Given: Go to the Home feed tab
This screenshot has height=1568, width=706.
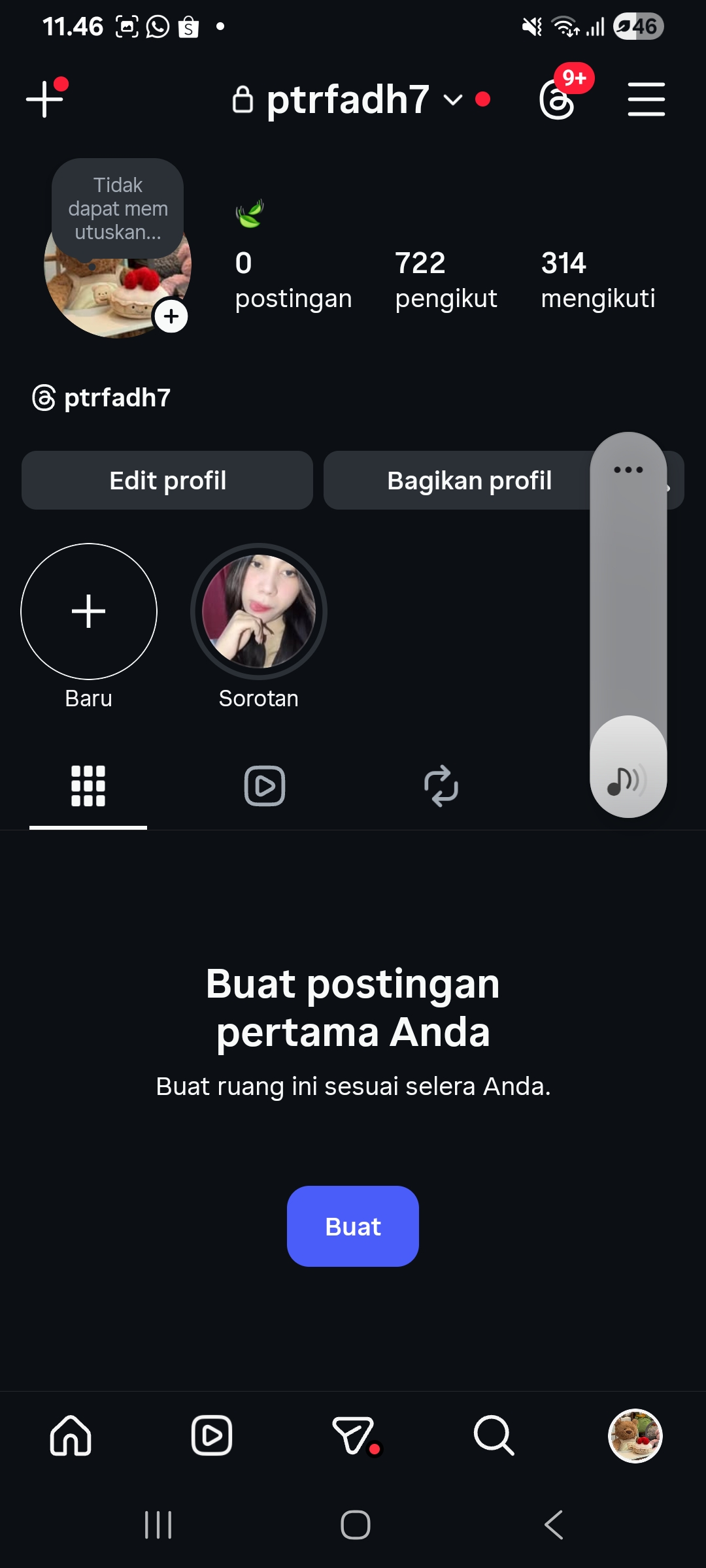Looking at the screenshot, I should [x=71, y=1435].
